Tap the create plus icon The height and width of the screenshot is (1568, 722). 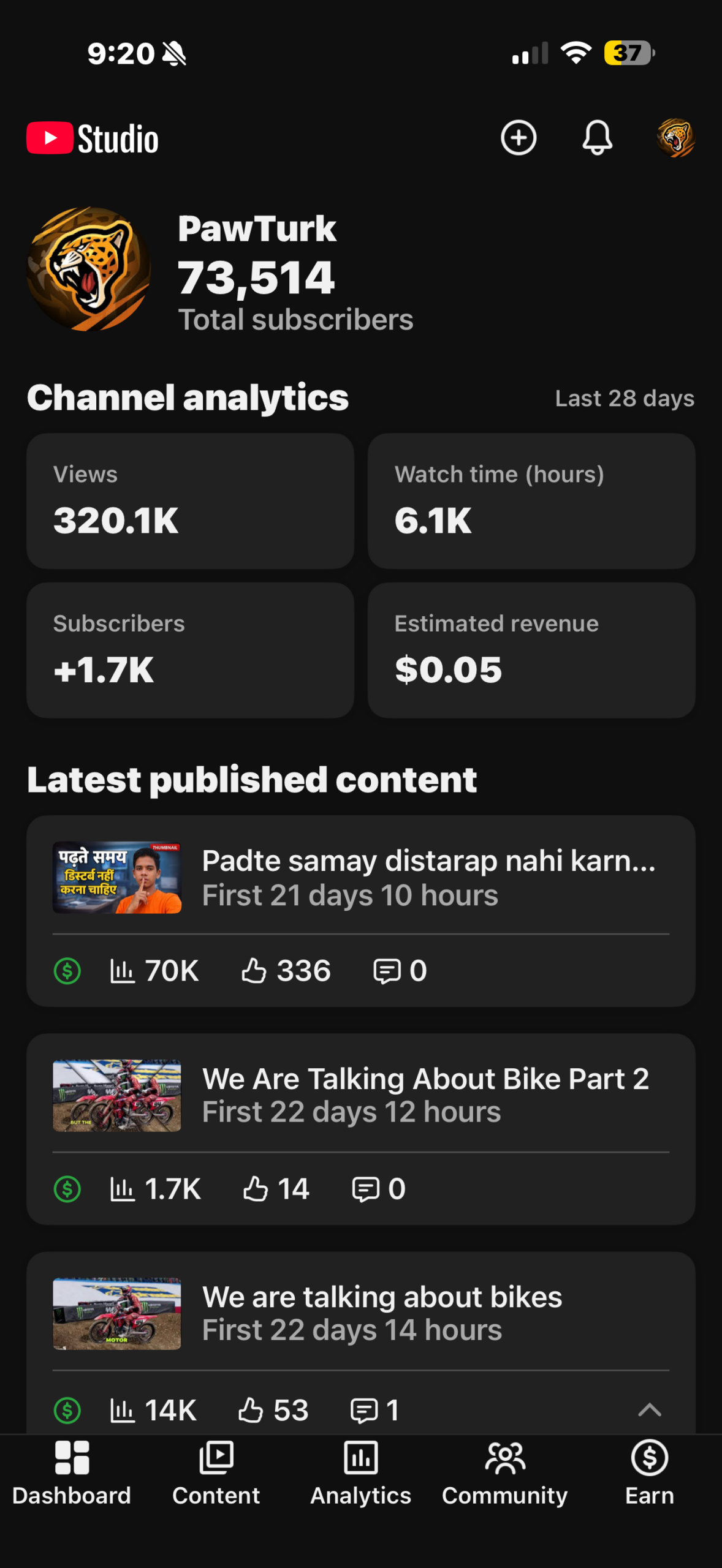pos(519,138)
